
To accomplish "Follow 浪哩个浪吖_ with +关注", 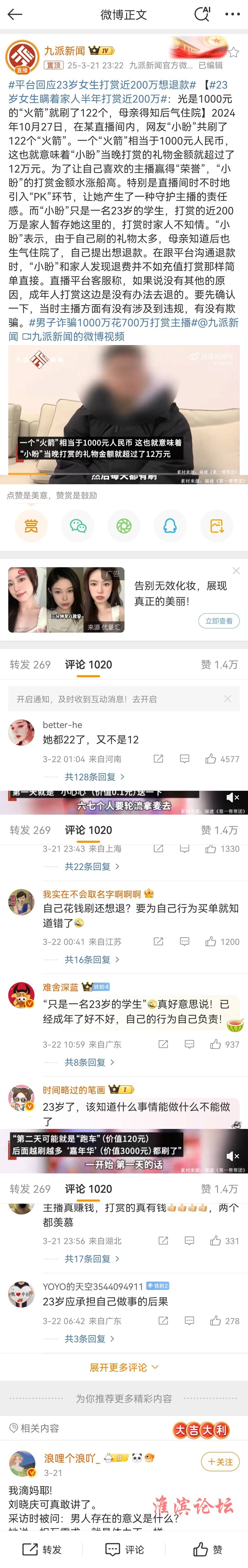I will (x=220, y=1461).
